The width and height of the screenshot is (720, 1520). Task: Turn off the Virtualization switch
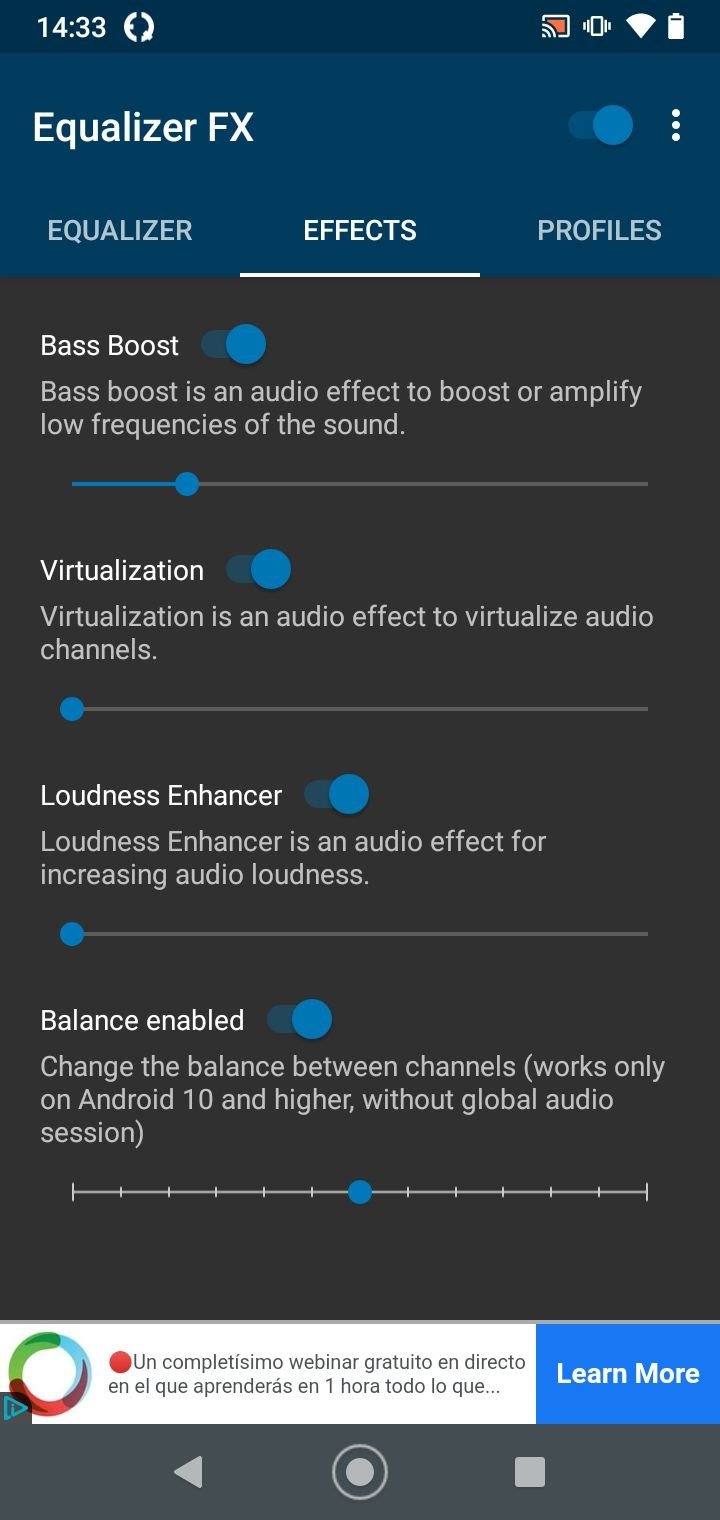pos(259,570)
